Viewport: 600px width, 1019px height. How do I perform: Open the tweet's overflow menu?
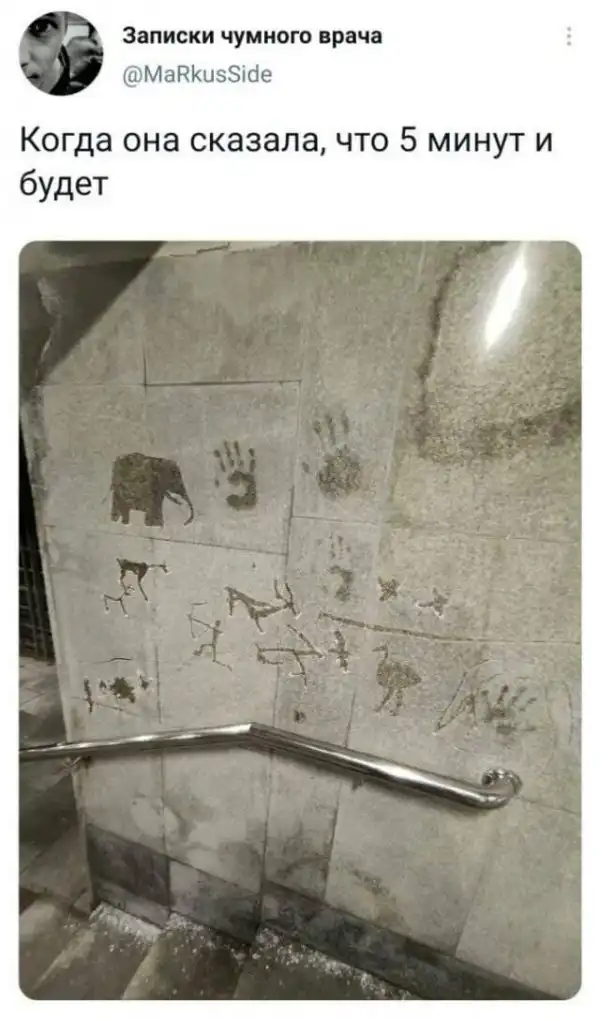568,38
